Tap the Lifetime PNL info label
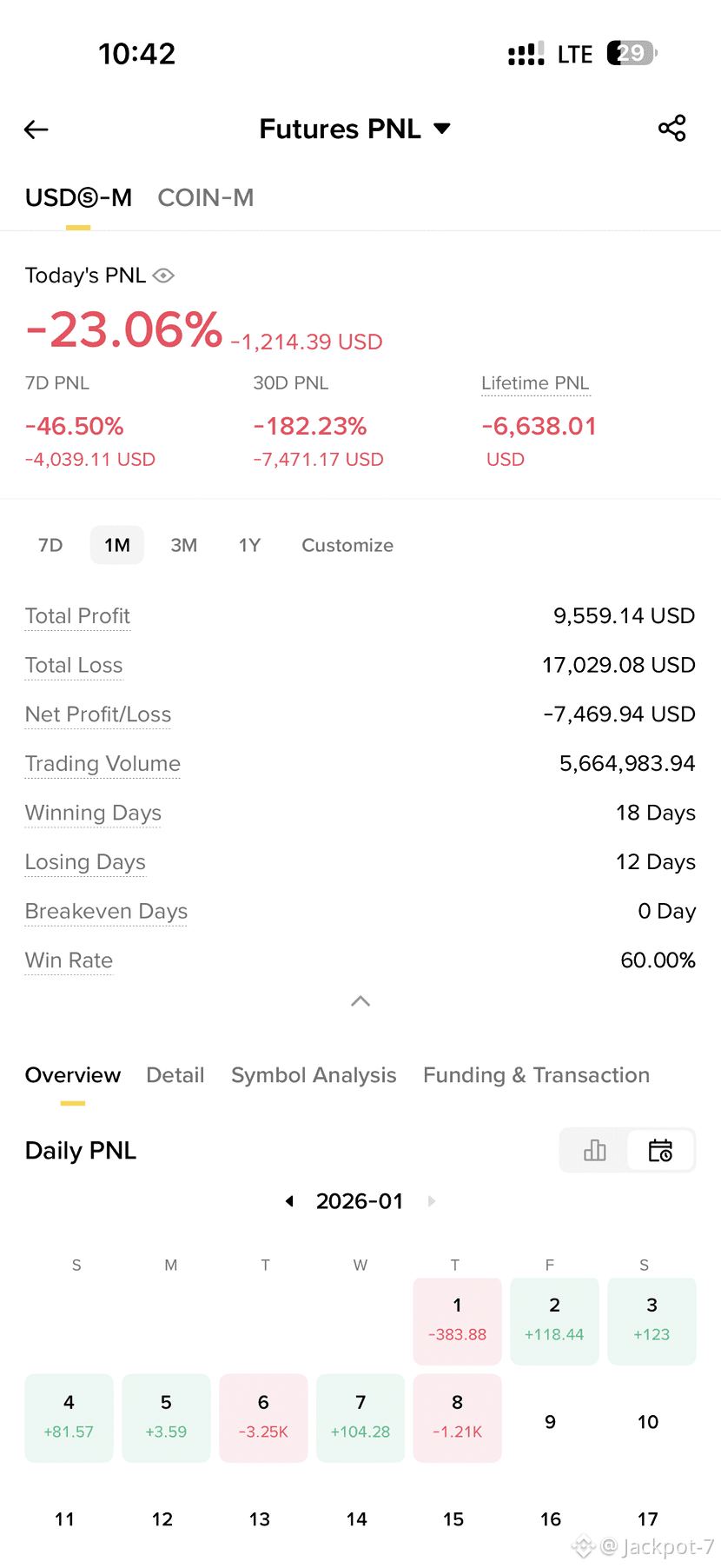The image size is (721, 1568). coord(535,383)
